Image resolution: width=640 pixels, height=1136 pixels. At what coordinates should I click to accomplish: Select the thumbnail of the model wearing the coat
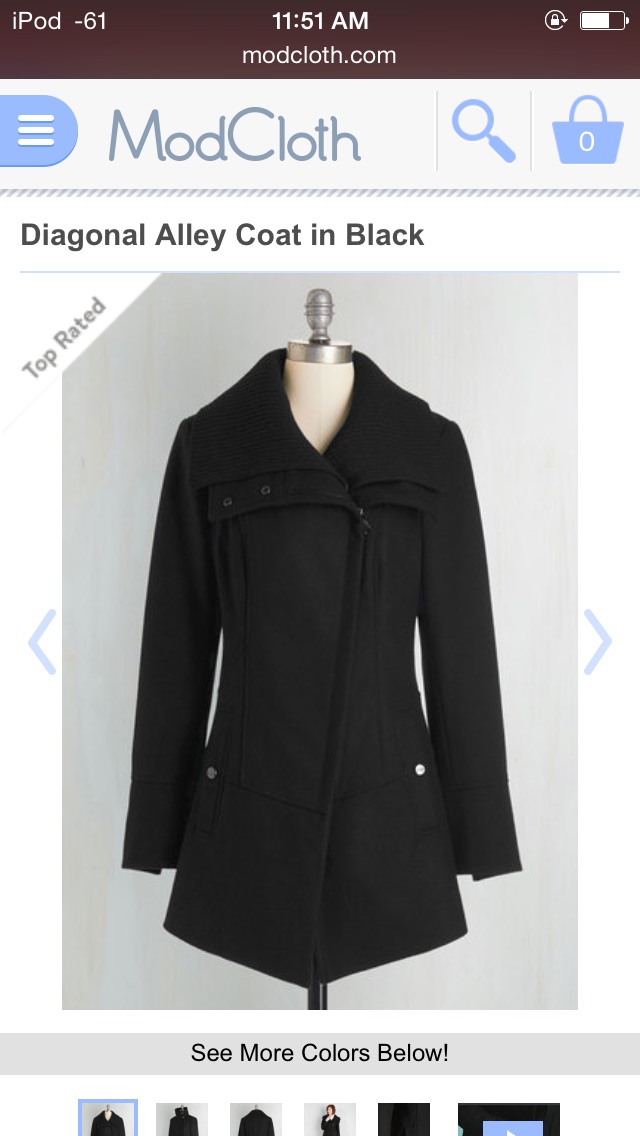330,1119
